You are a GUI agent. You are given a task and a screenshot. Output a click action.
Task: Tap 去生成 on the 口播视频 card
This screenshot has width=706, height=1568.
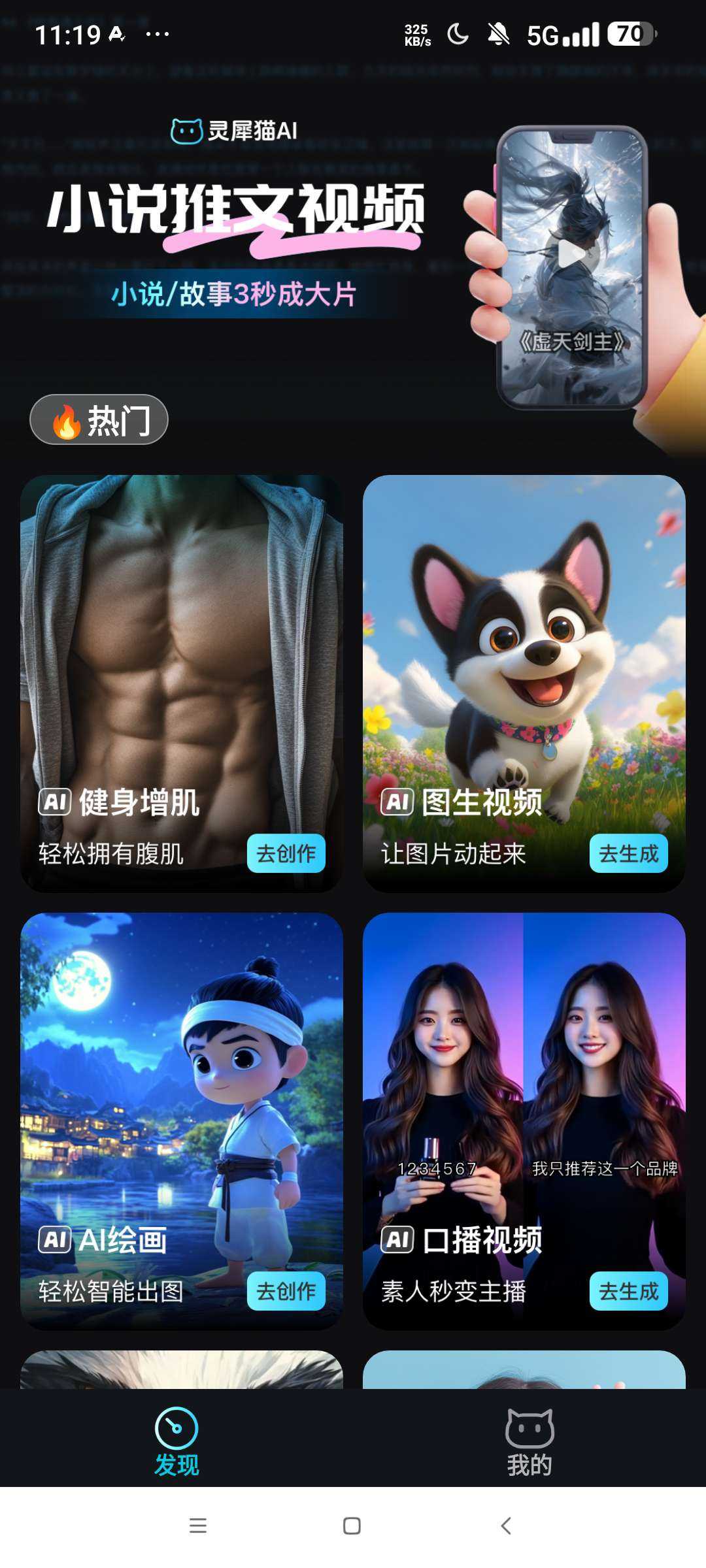click(x=628, y=1291)
